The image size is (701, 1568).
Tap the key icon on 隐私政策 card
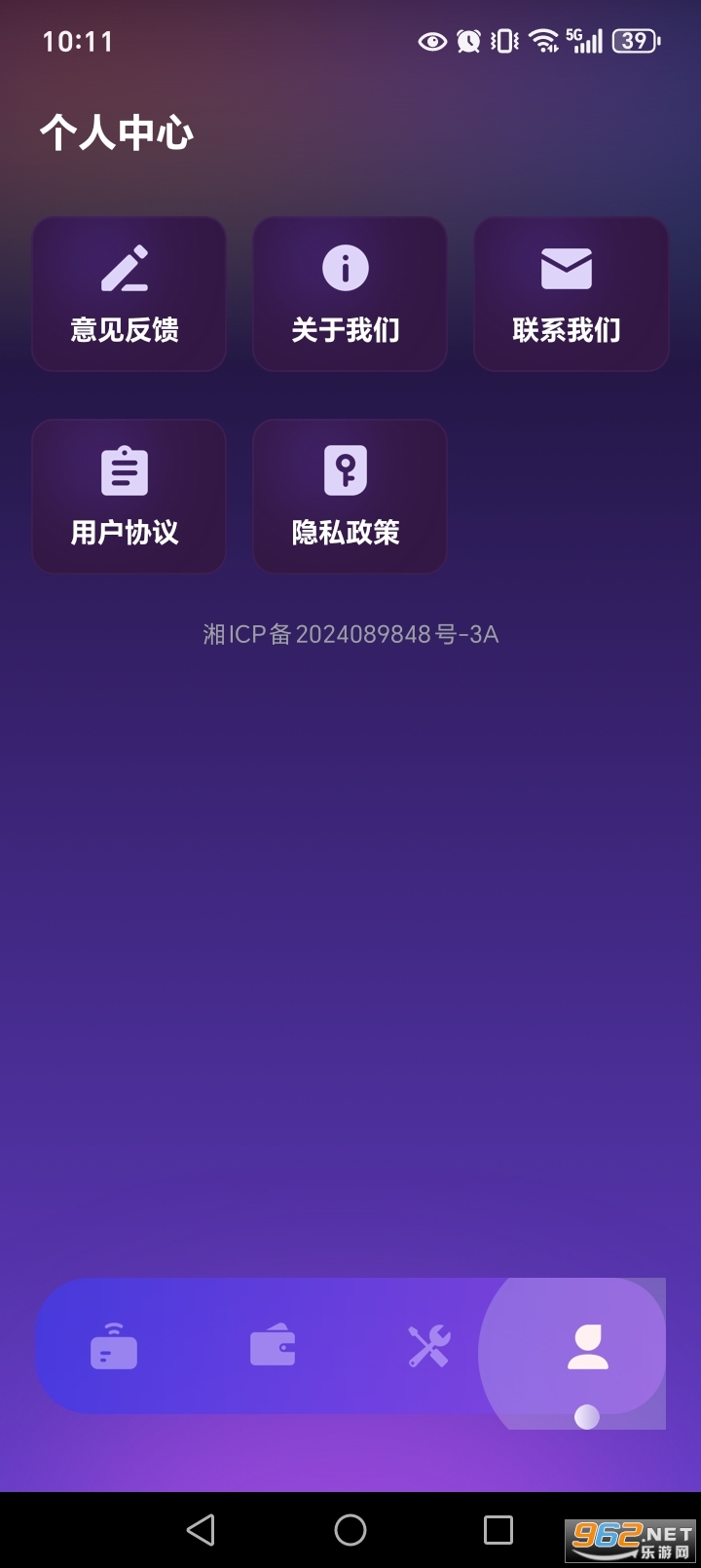349,471
